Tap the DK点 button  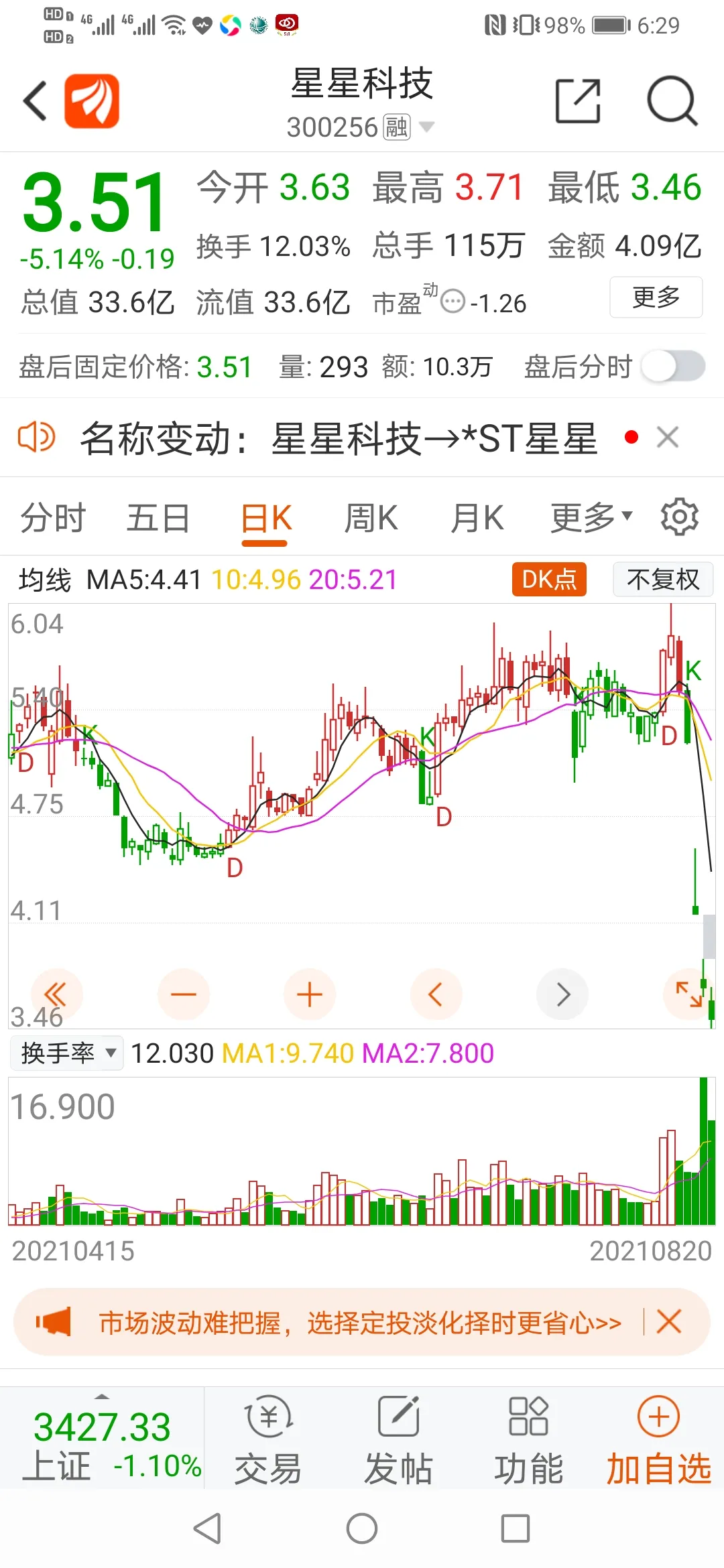click(x=549, y=579)
